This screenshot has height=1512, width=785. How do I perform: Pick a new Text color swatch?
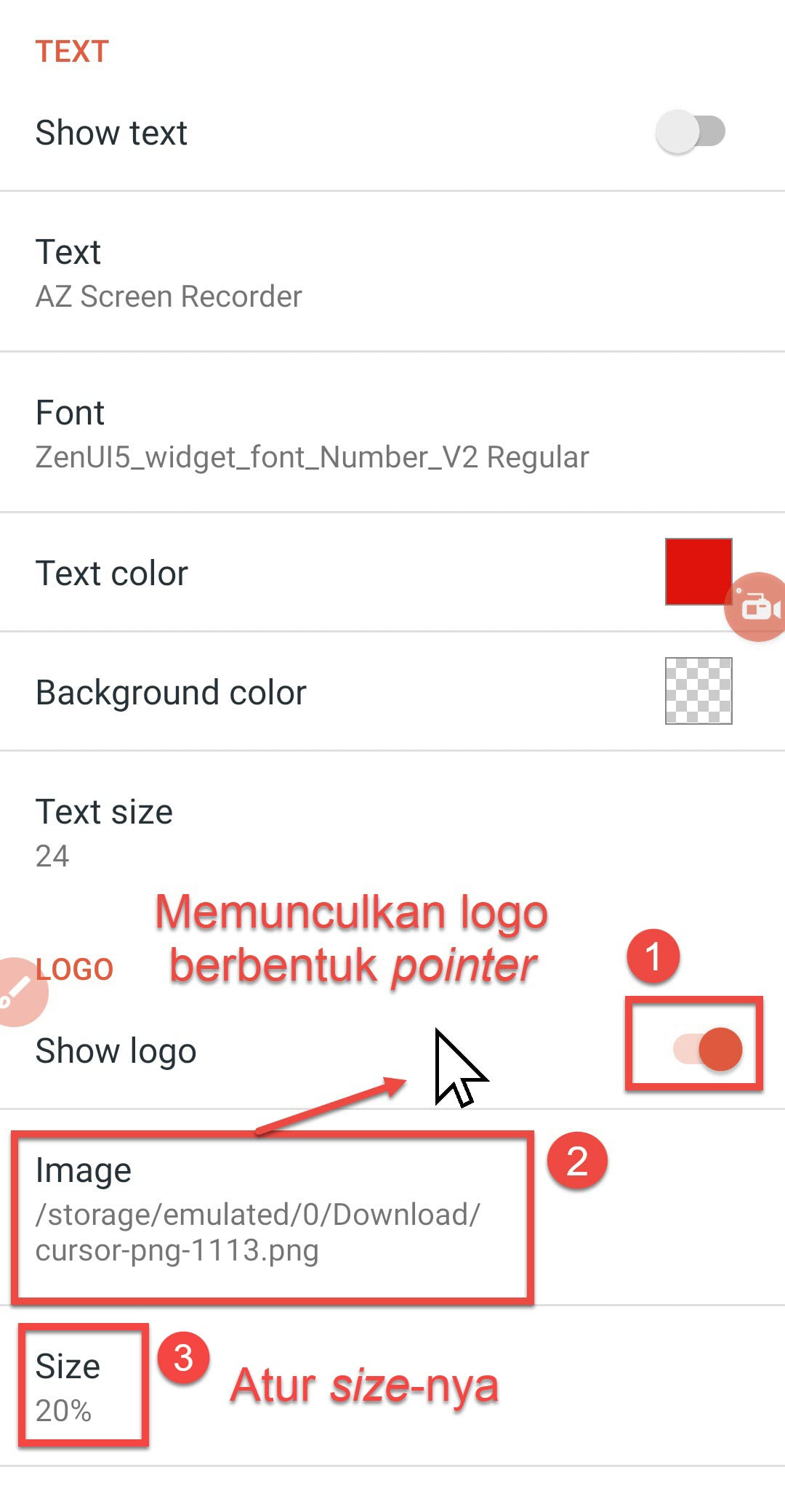point(696,571)
